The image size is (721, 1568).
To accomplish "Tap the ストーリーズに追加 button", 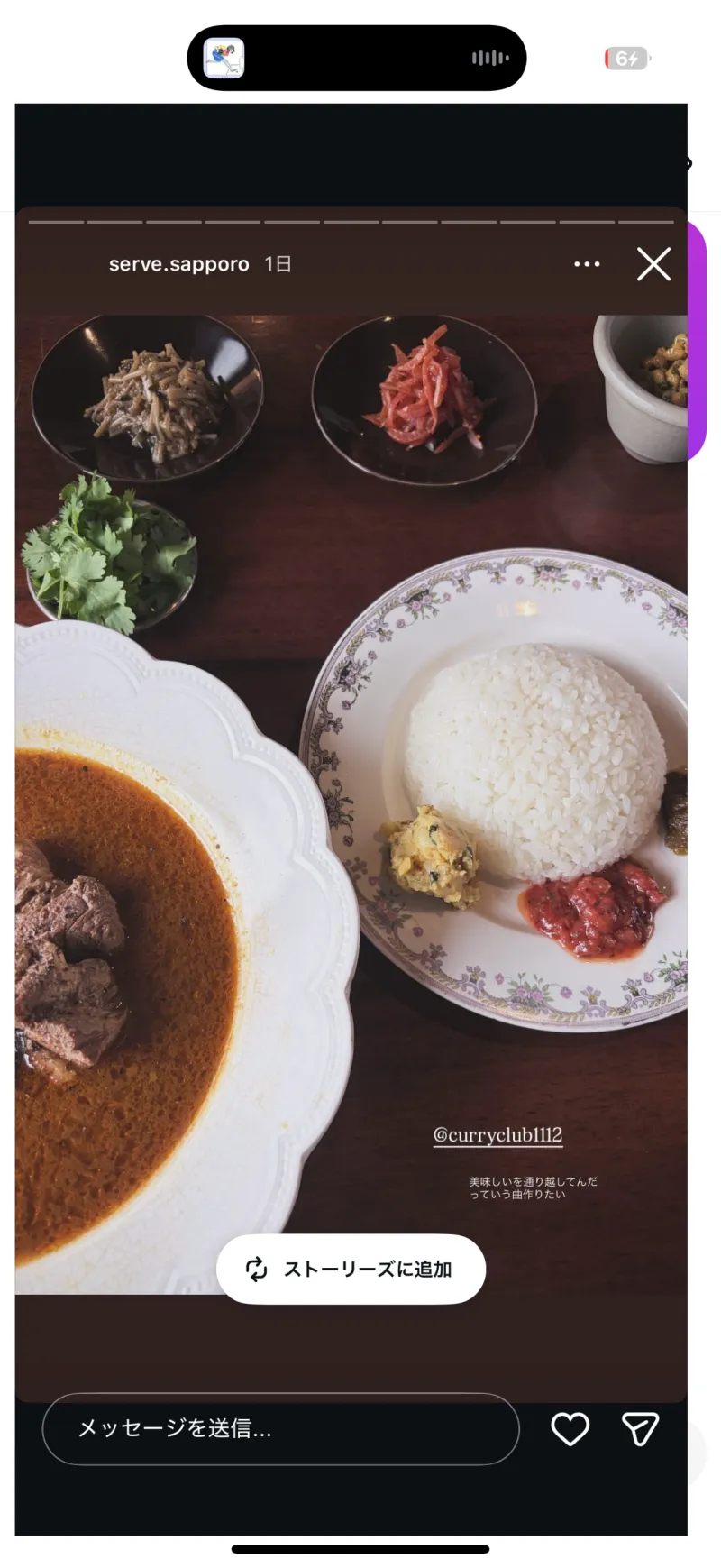I will pos(351,1269).
